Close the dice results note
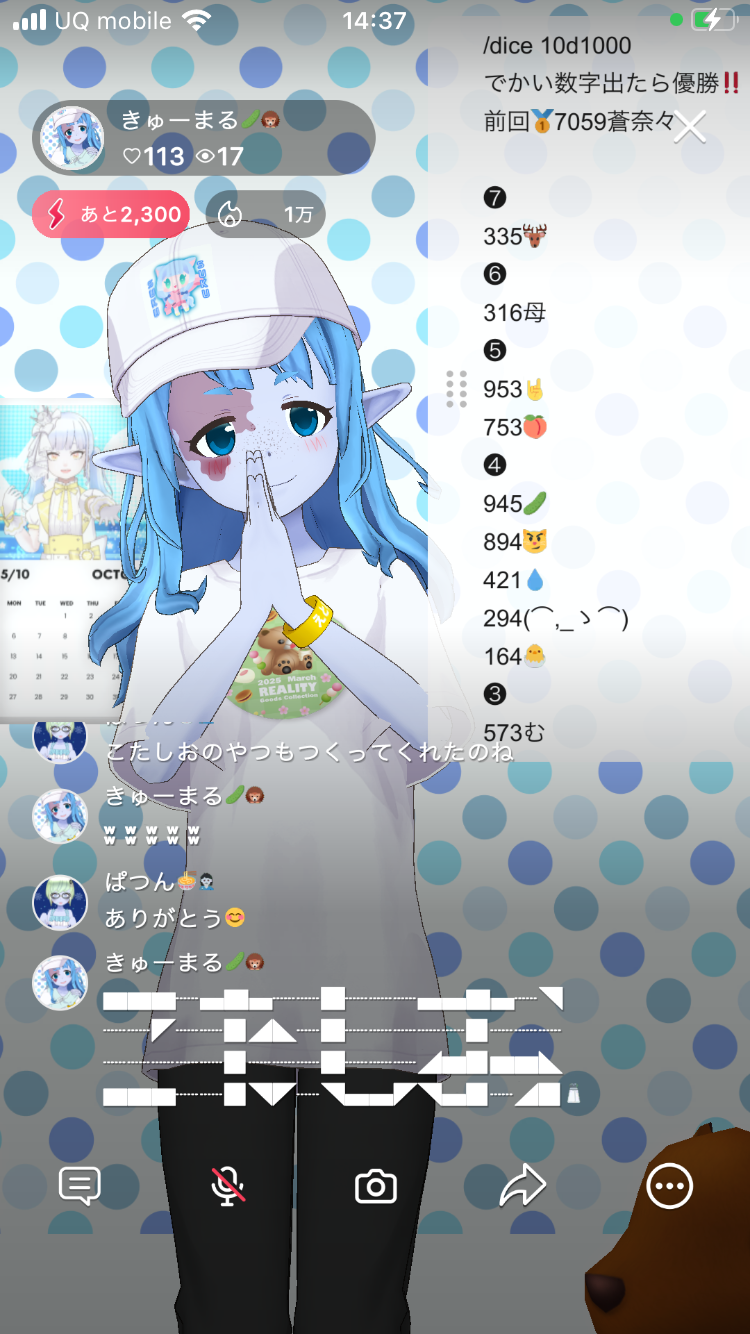 point(690,127)
